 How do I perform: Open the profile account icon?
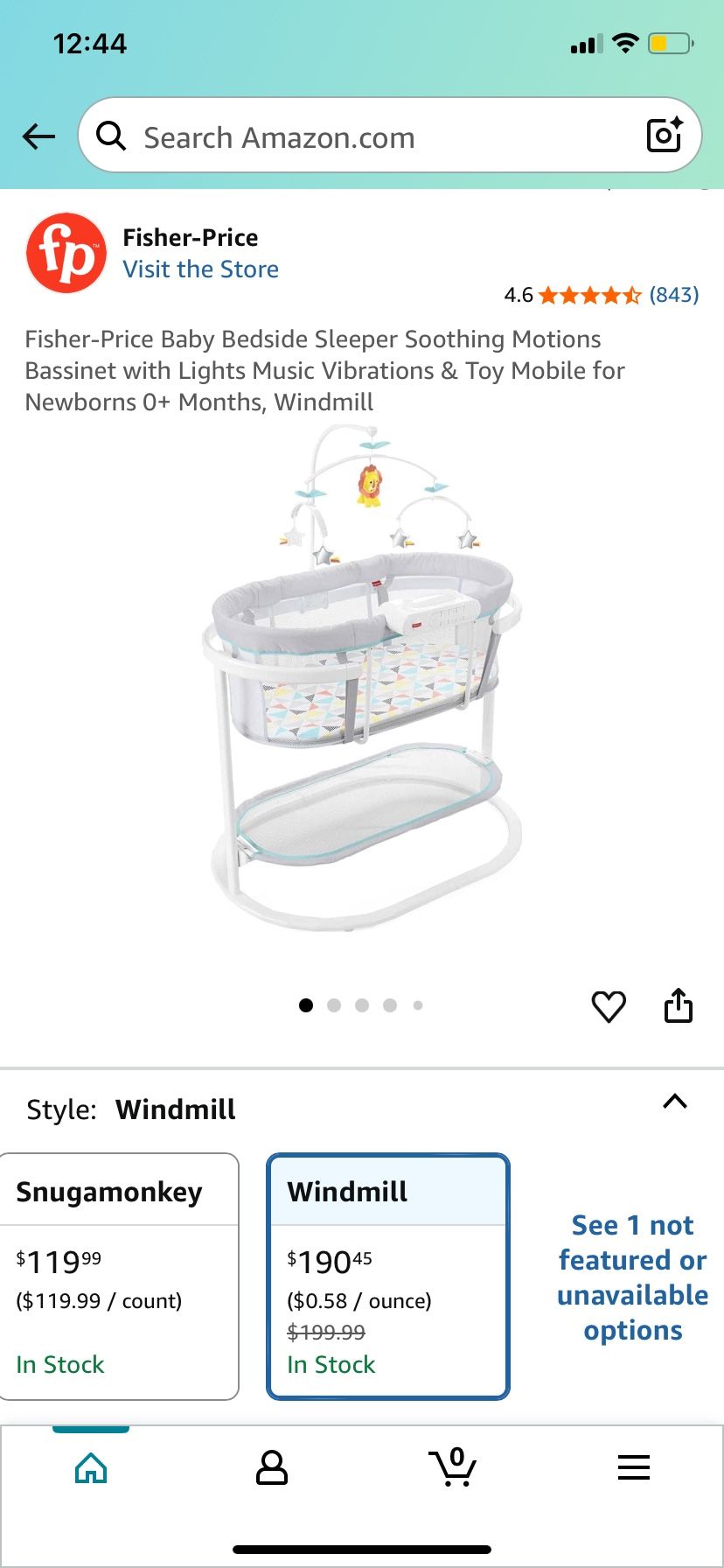[271, 1469]
